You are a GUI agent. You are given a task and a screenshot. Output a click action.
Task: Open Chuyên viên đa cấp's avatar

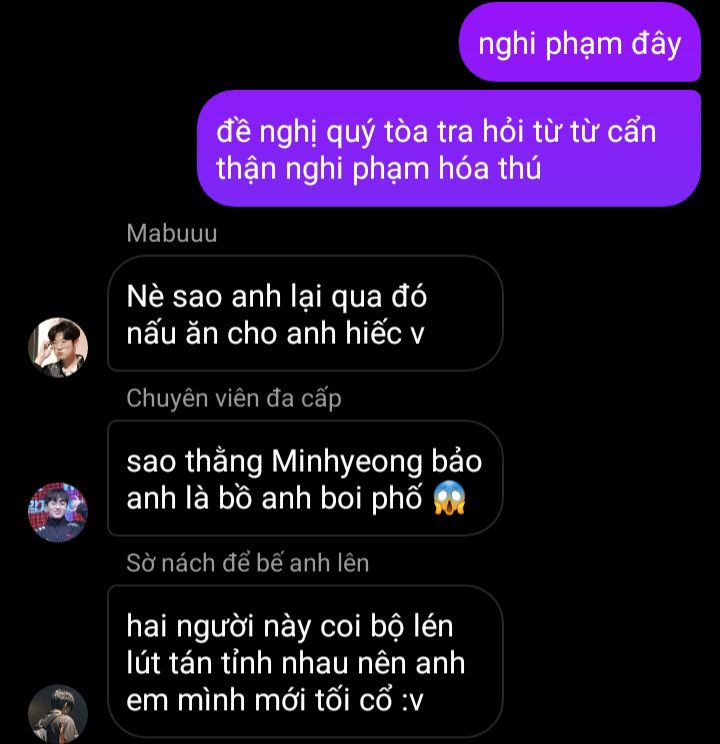(58, 511)
